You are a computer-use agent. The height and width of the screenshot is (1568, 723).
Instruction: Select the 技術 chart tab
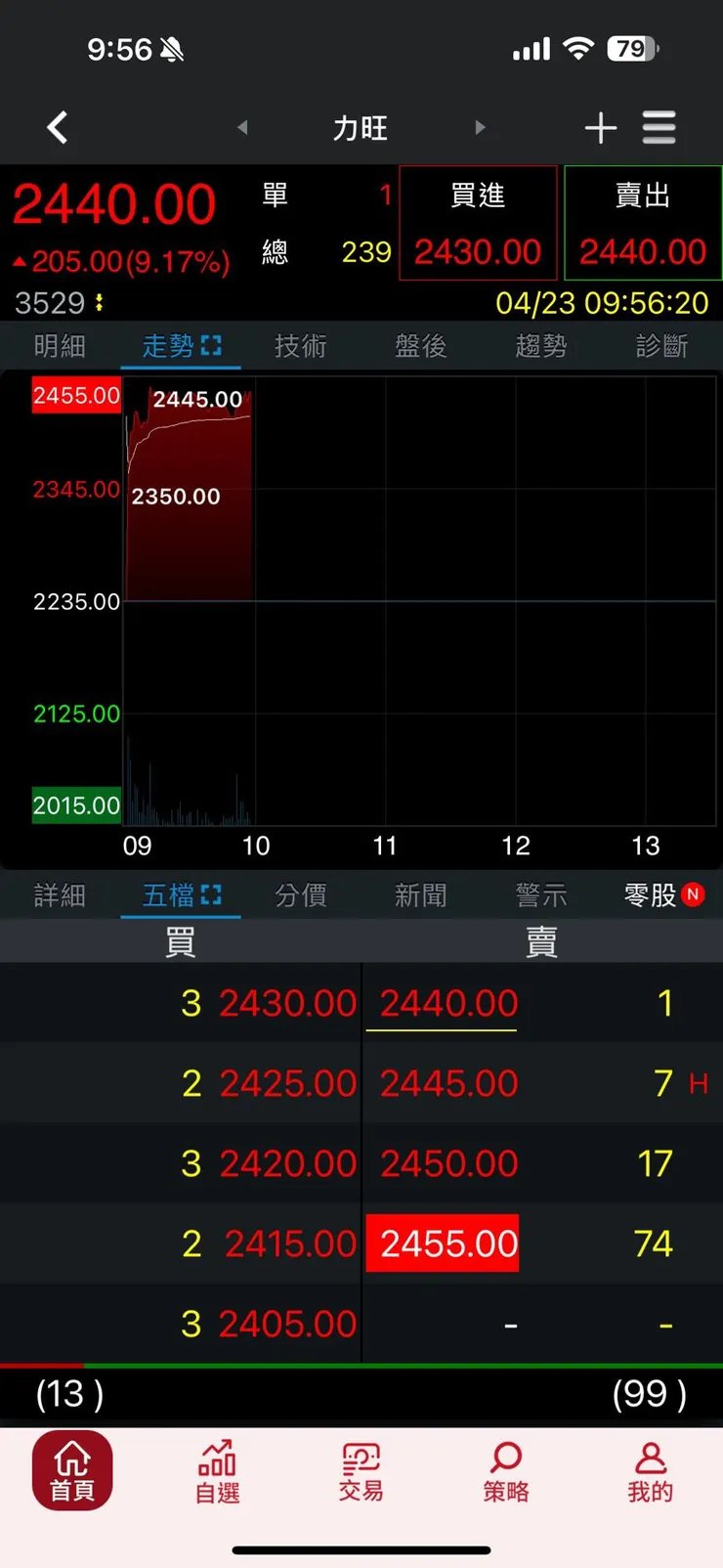(x=300, y=346)
